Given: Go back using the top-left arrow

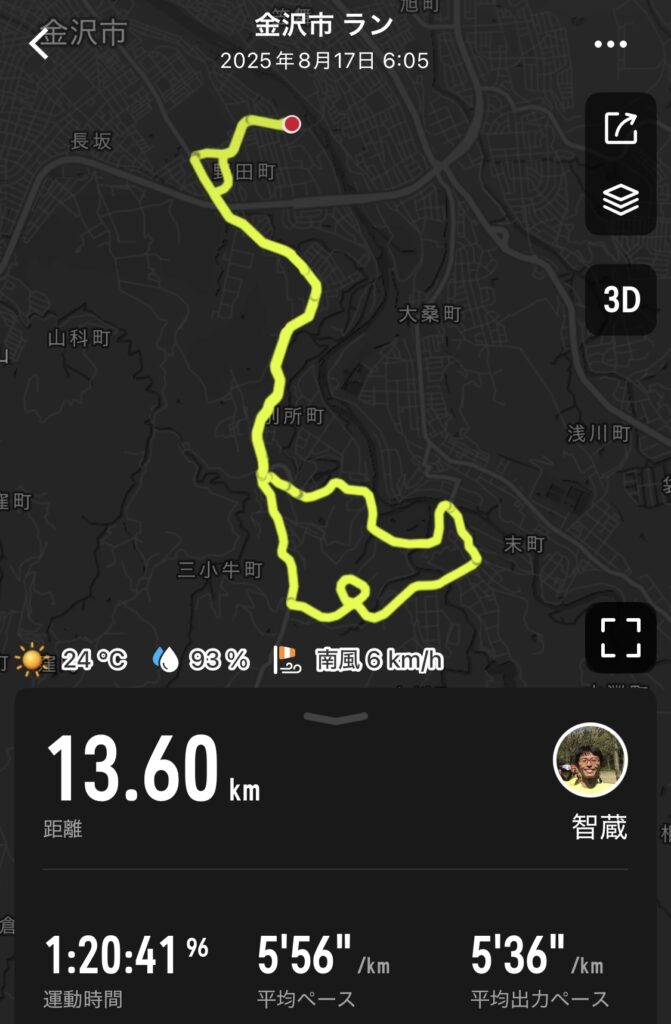Looking at the screenshot, I should [39, 43].
